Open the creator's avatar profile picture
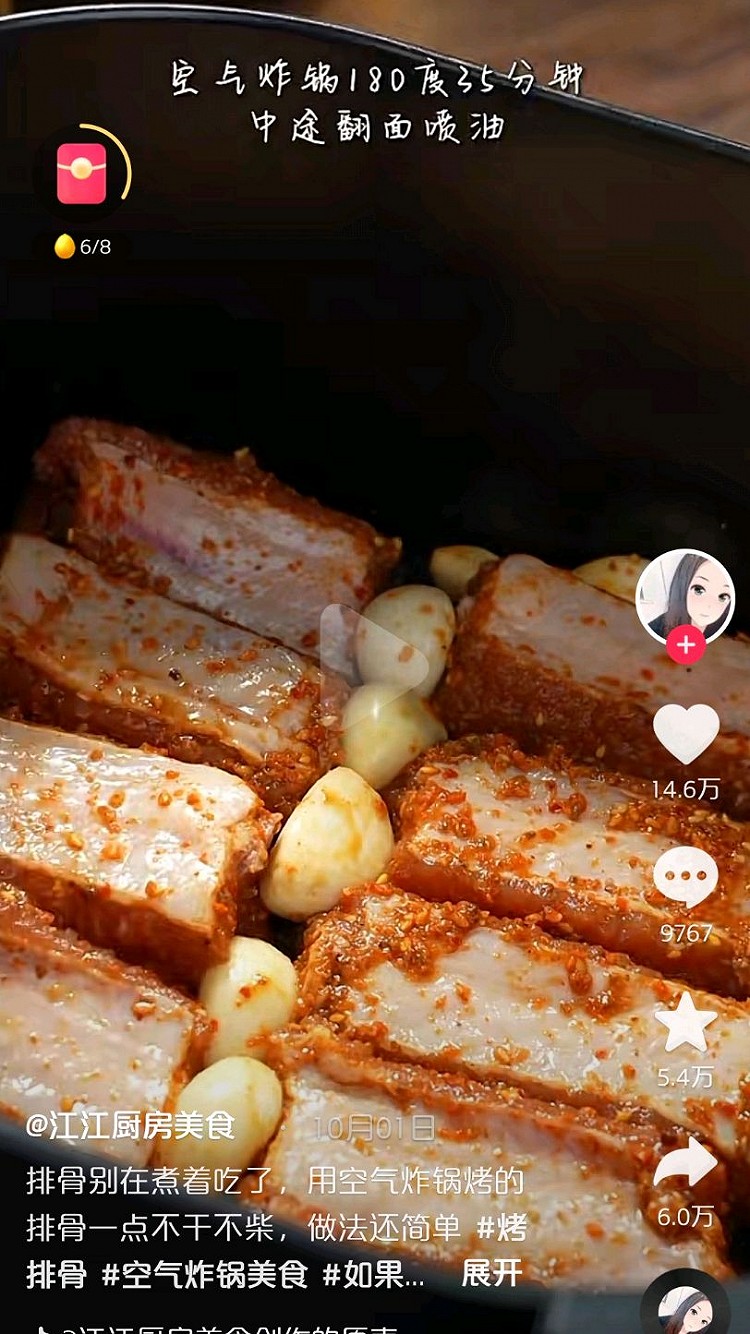The image size is (750, 1334). click(x=686, y=597)
